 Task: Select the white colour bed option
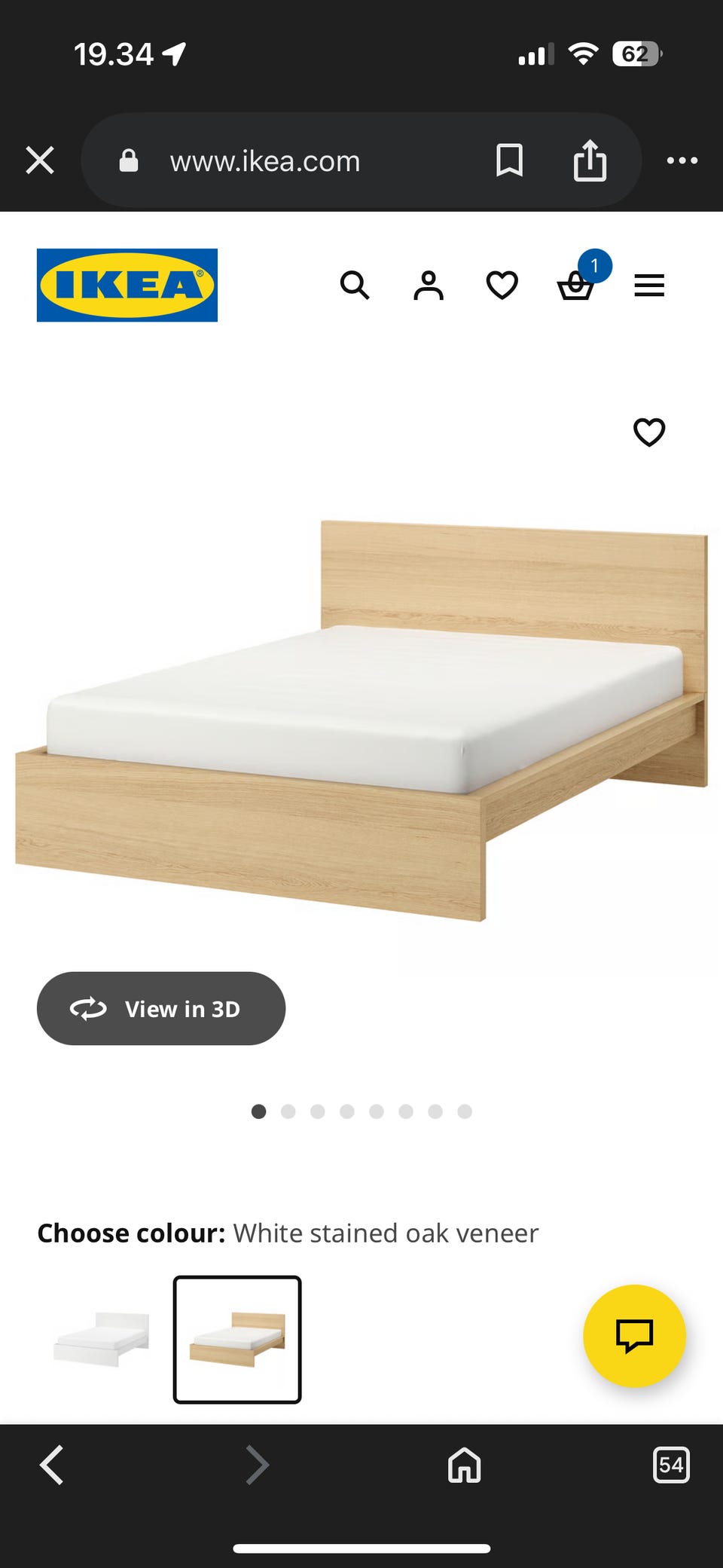(102, 1339)
